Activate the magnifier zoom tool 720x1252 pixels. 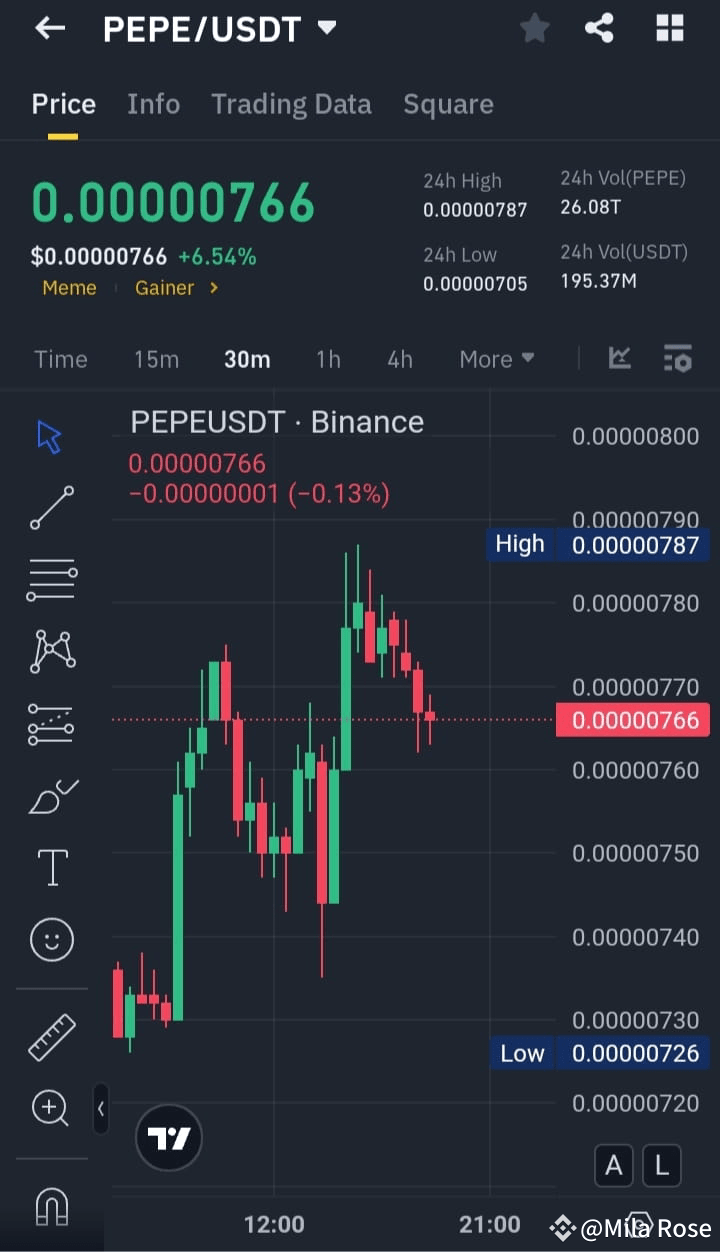pos(51,1107)
